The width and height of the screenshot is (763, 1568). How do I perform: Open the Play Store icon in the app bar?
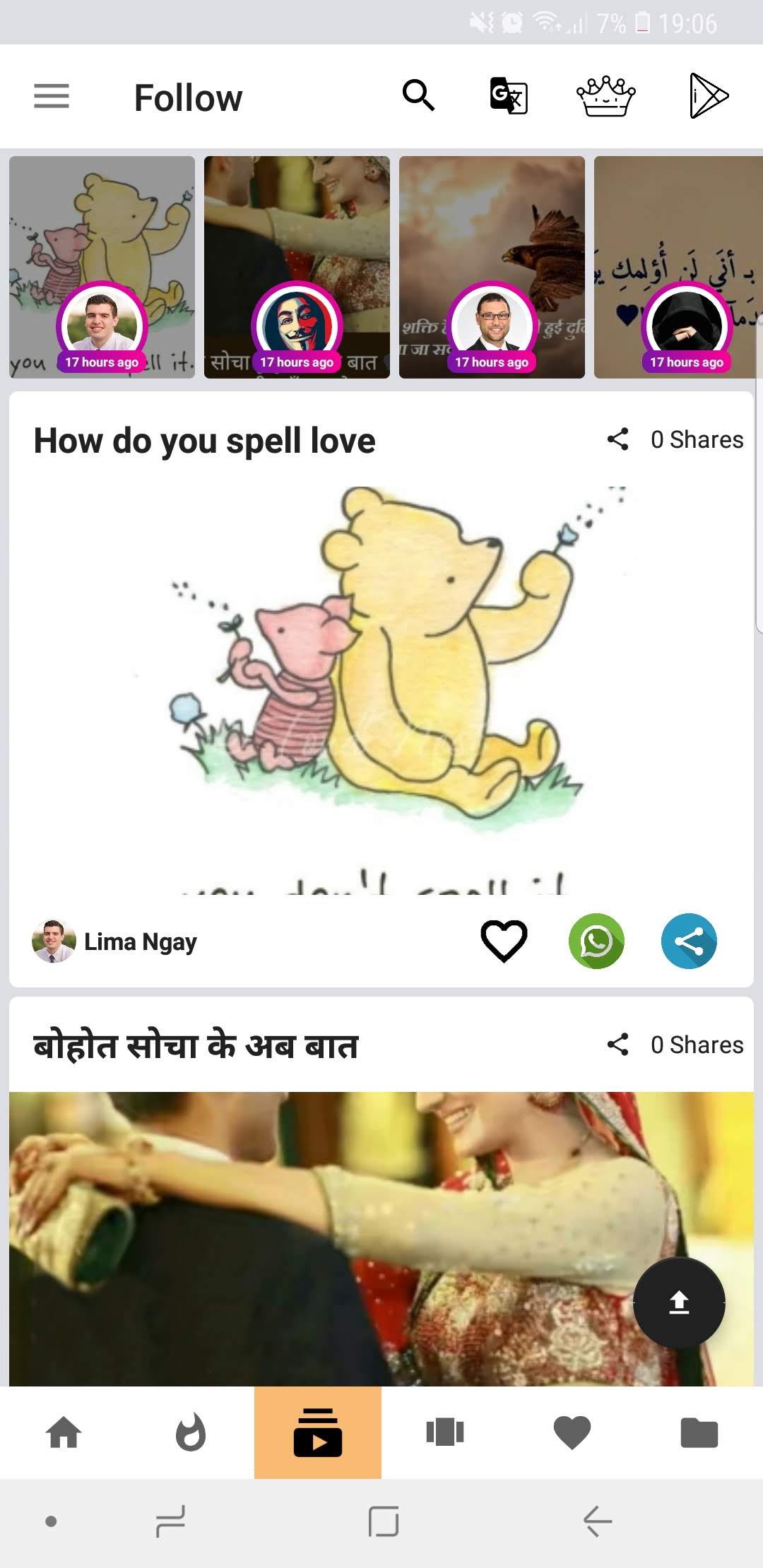click(708, 96)
